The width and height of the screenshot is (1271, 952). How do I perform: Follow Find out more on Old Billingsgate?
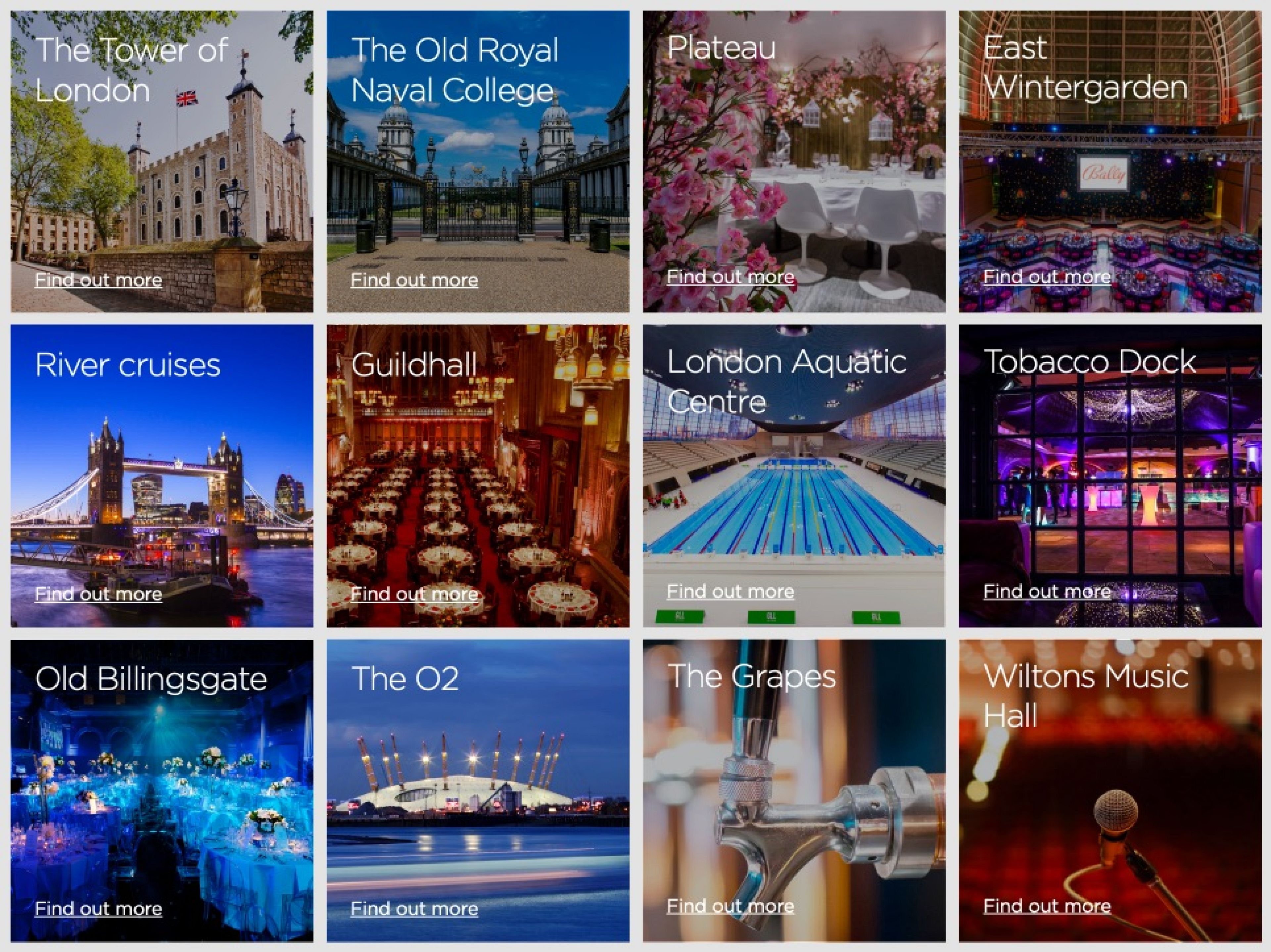pos(98,908)
